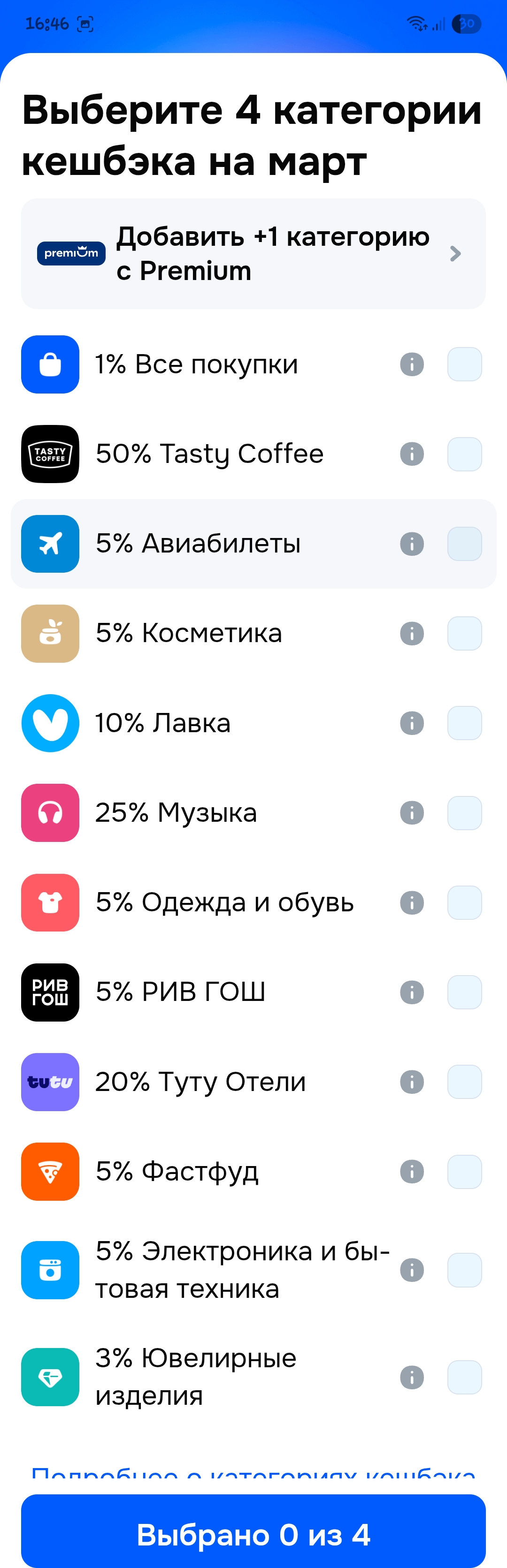Check the 5% Косметика checkbox

coord(464,634)
